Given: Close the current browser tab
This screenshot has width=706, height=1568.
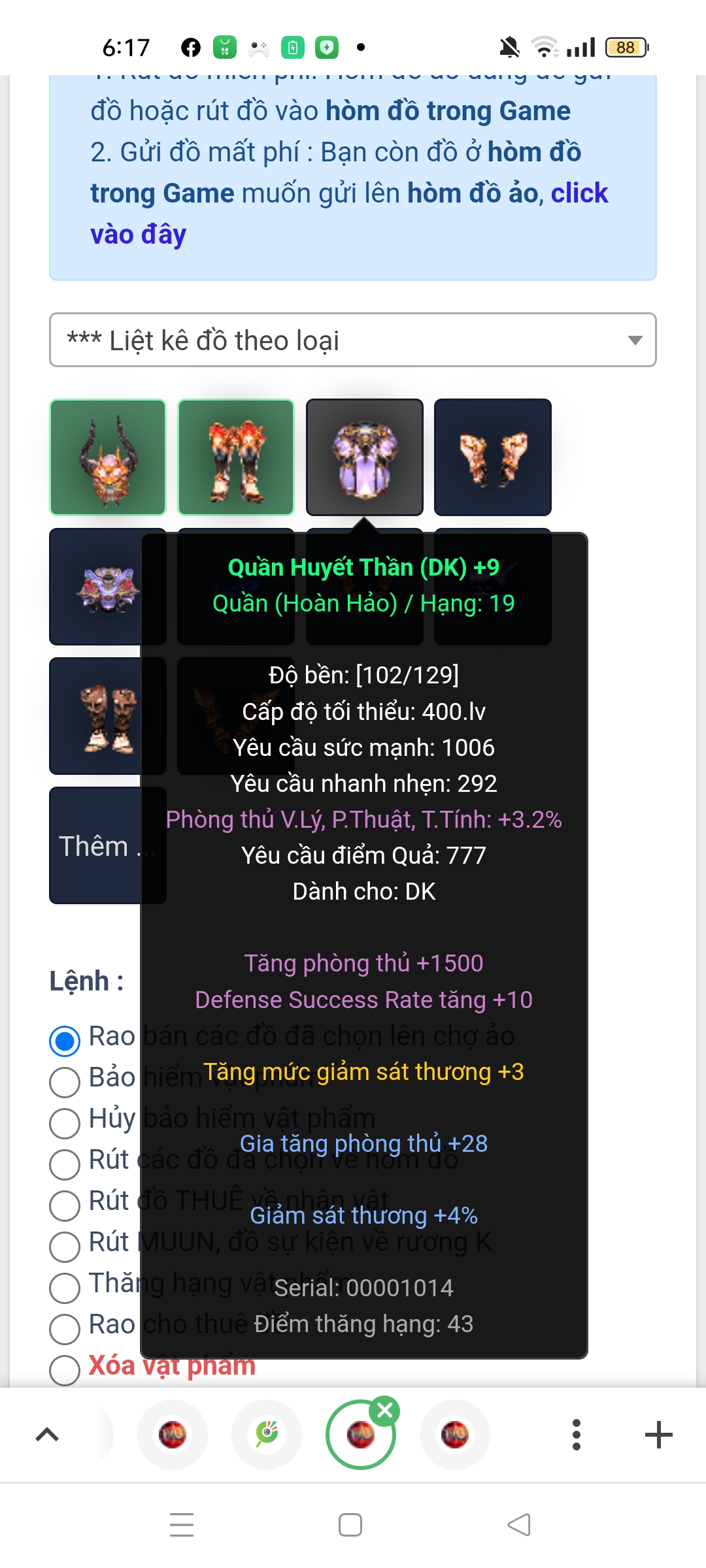Looking at the screenshot, I should coord(385,1411).
